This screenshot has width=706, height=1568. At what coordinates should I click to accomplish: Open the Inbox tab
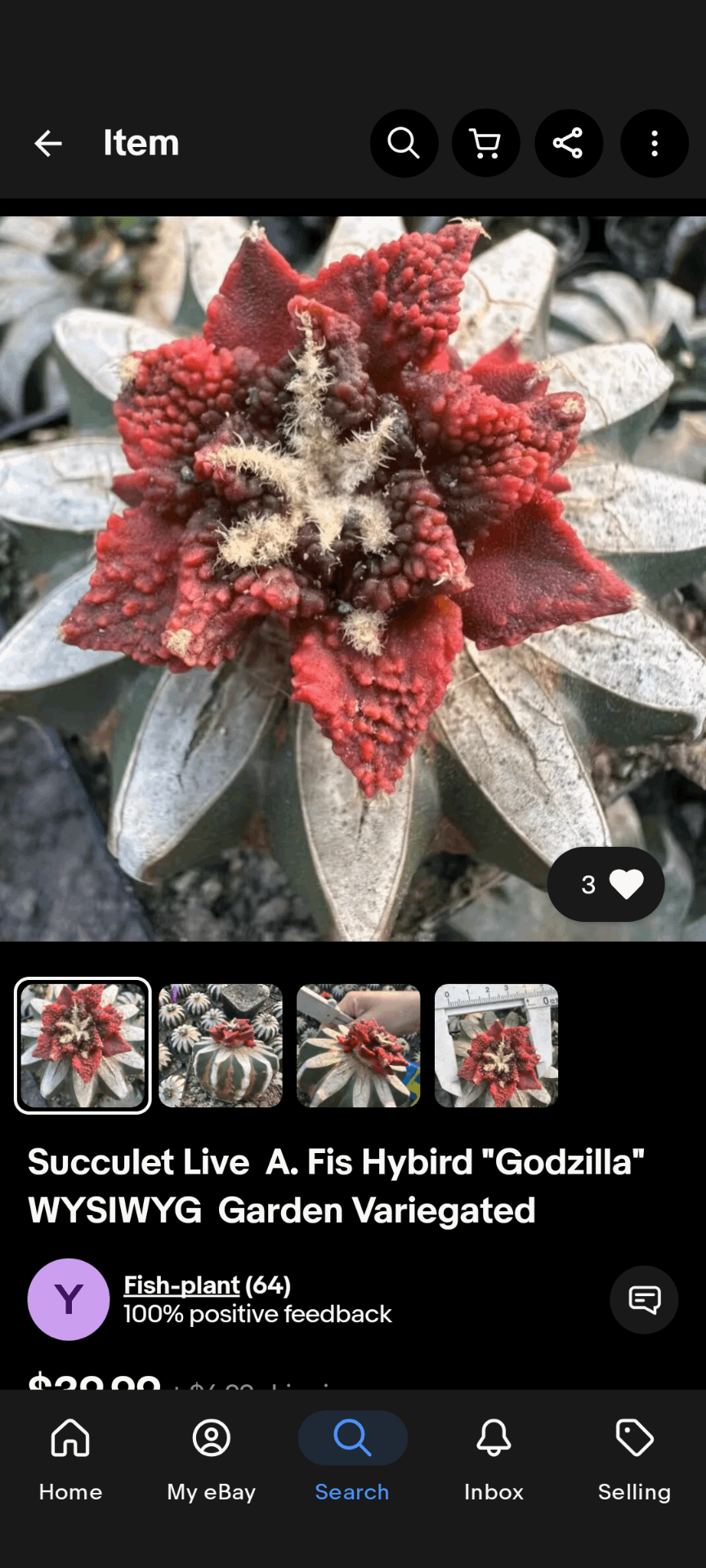494,1459
